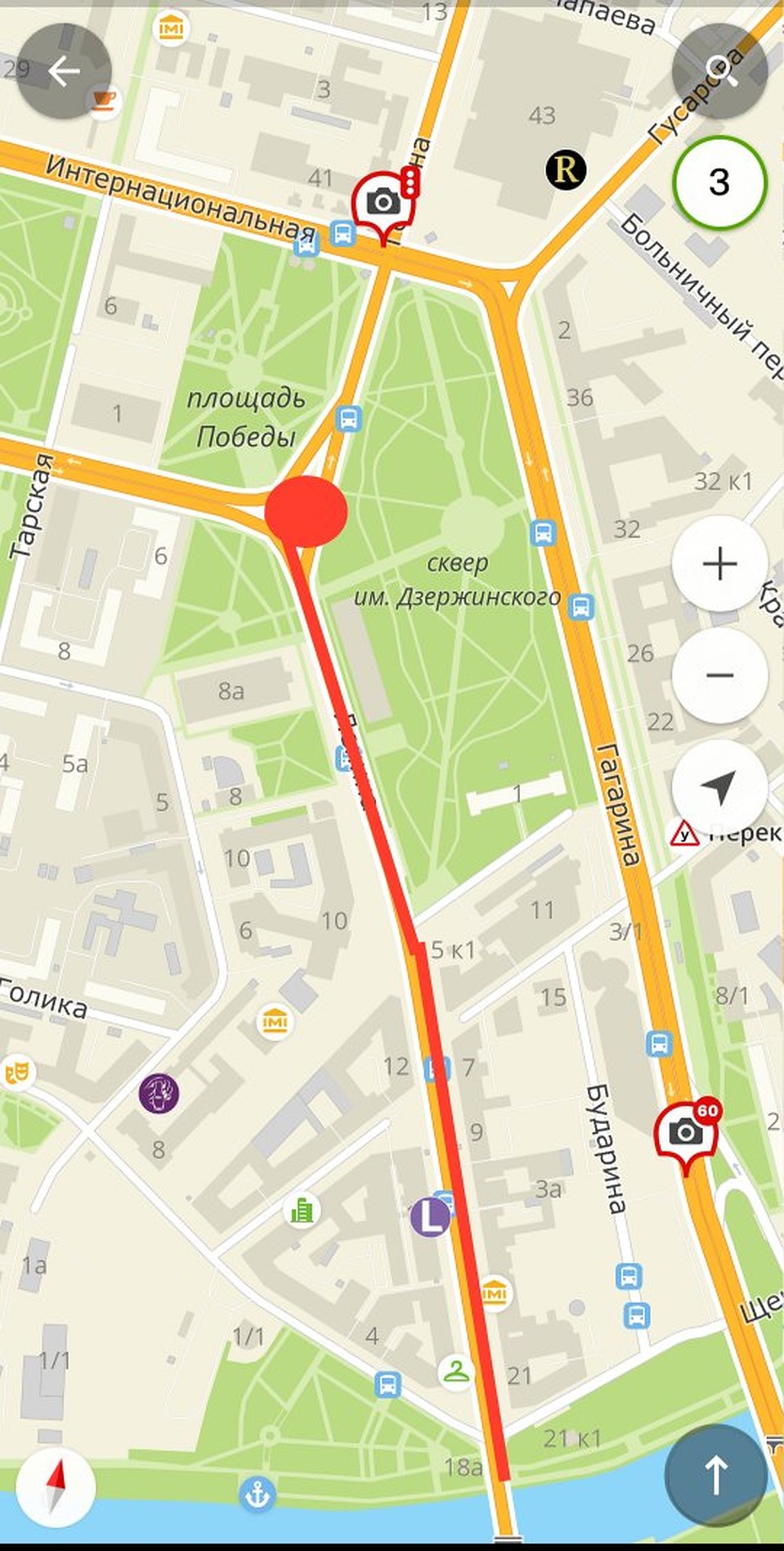The width and height of the screenshot is (784, 1551).
Task: Zoom in on the map
Action: tap(719, 564)
